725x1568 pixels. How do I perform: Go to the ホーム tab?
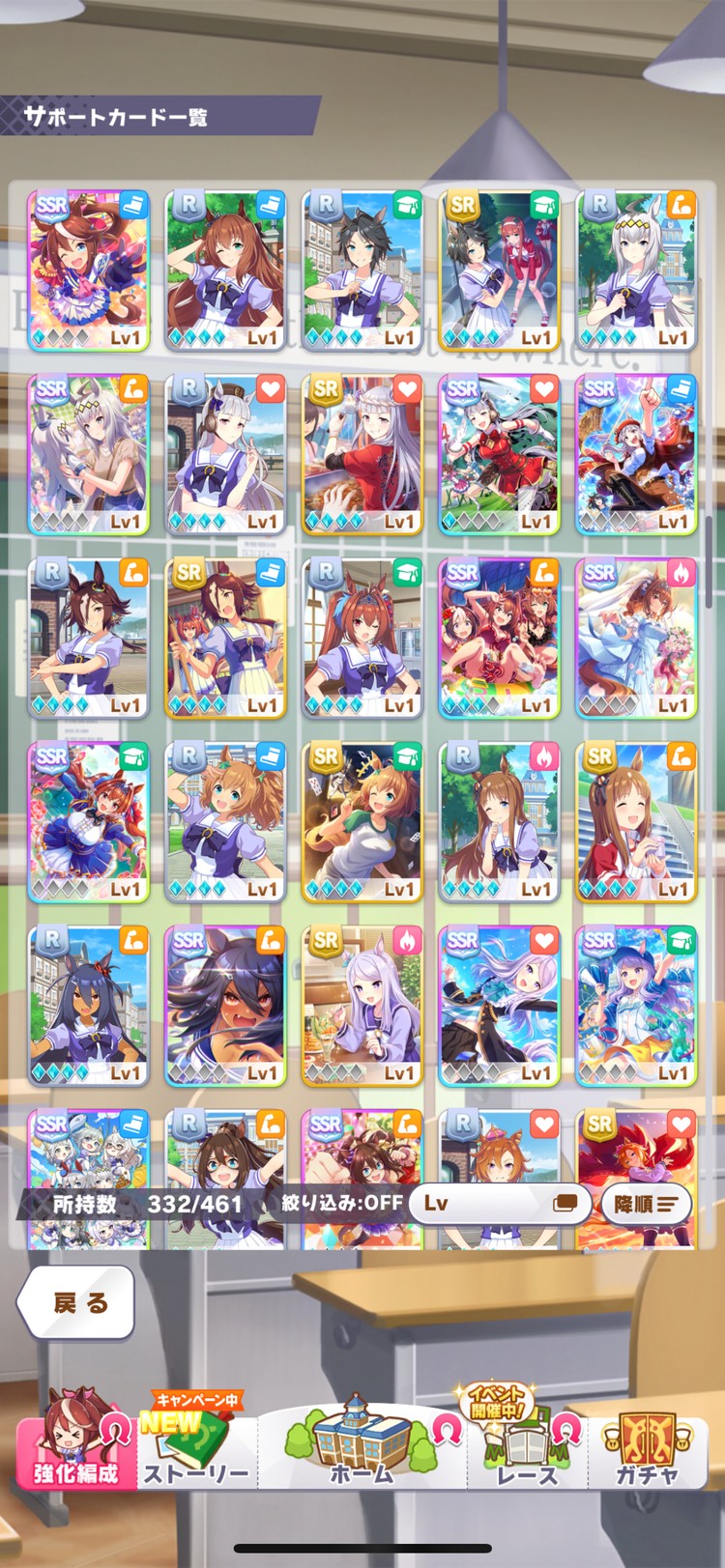362,1444
